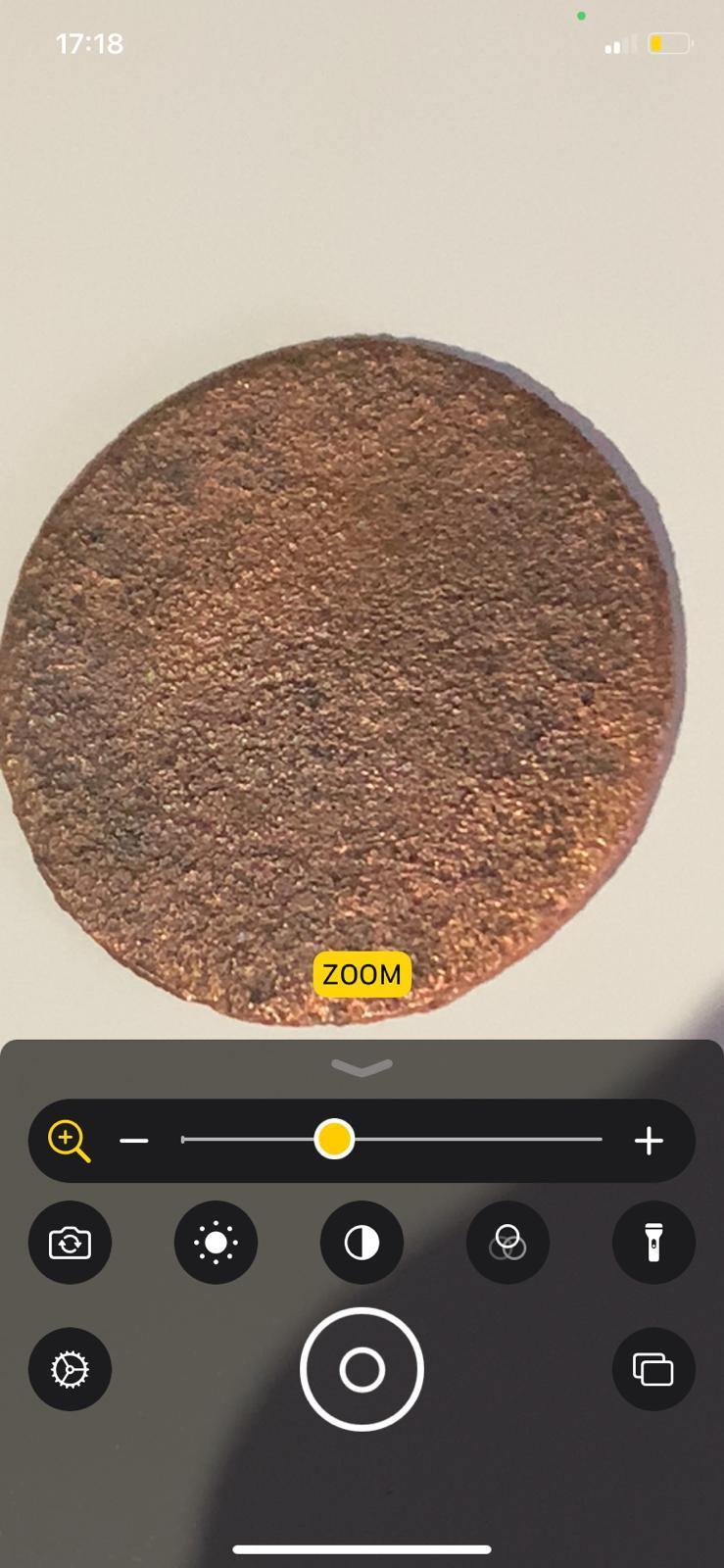
Task: Collapse the controls panel with the chevron
Action: coord(362,1067)
